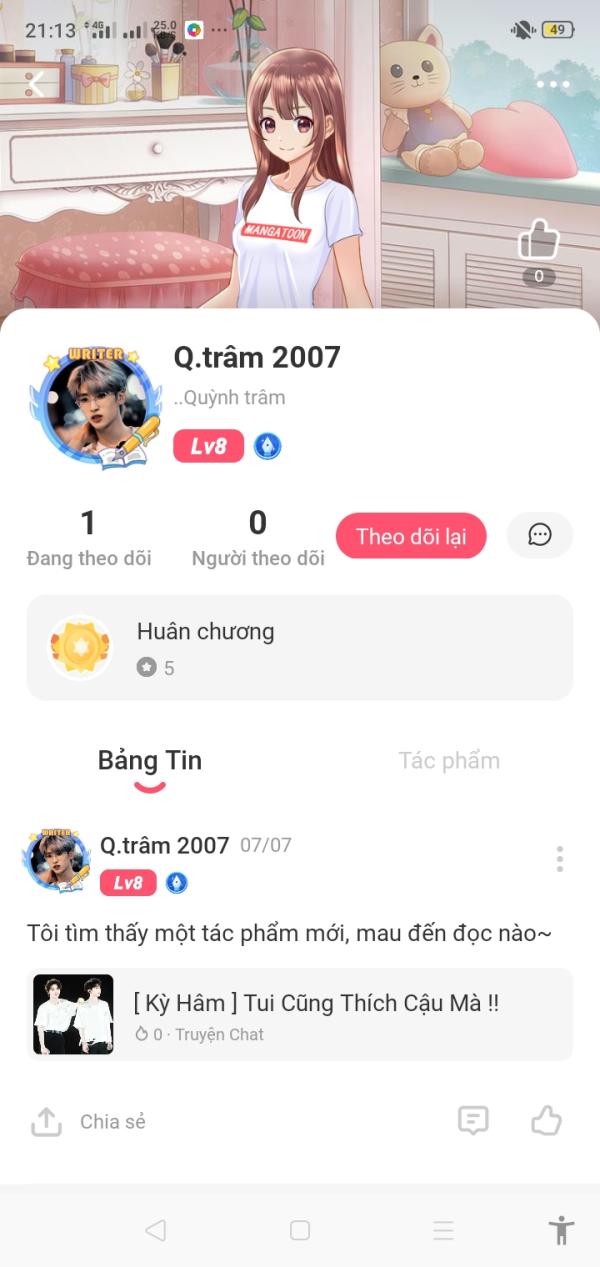
Task: Open the three-dot menu on the cover image
Action: point(552,84)
